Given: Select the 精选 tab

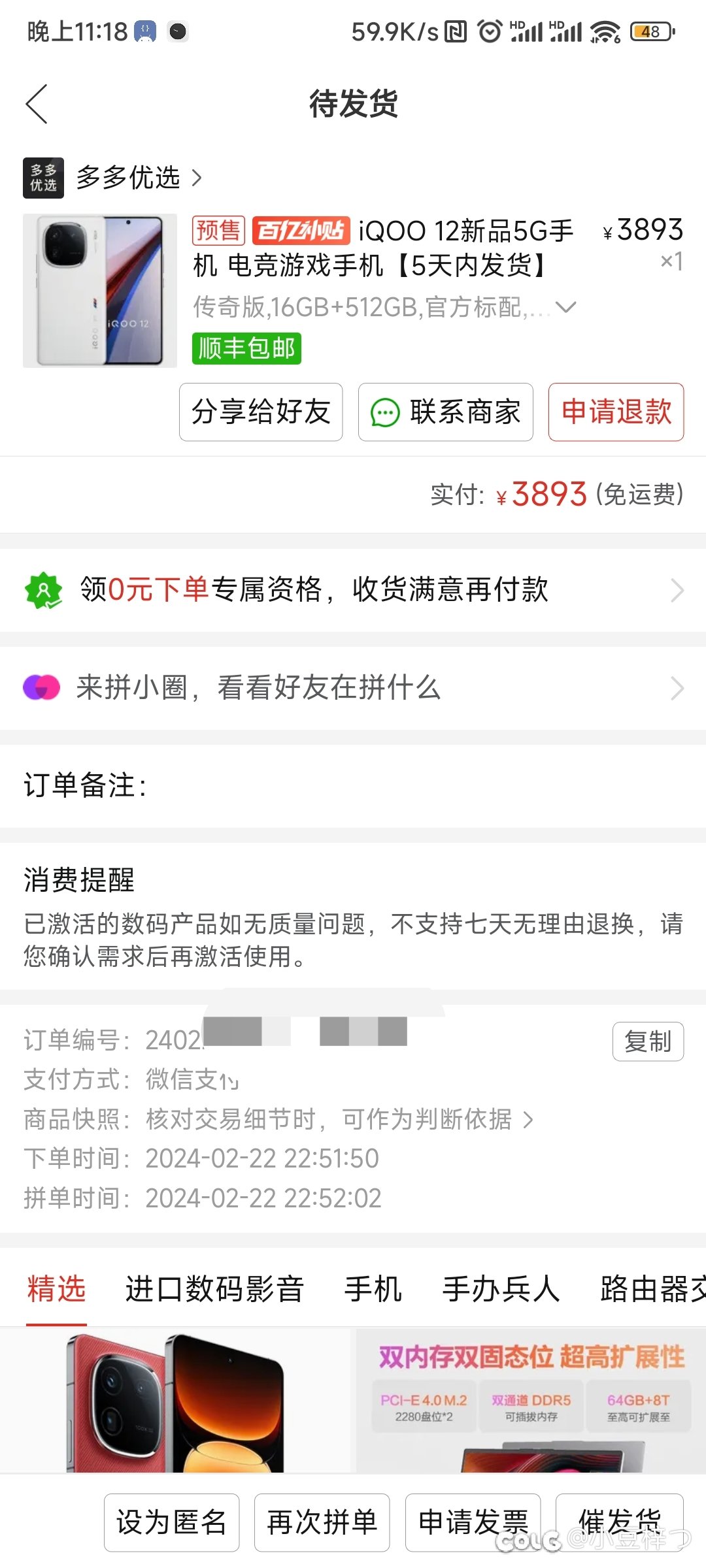Looking at the screenshot, I should coord(56,1290).
